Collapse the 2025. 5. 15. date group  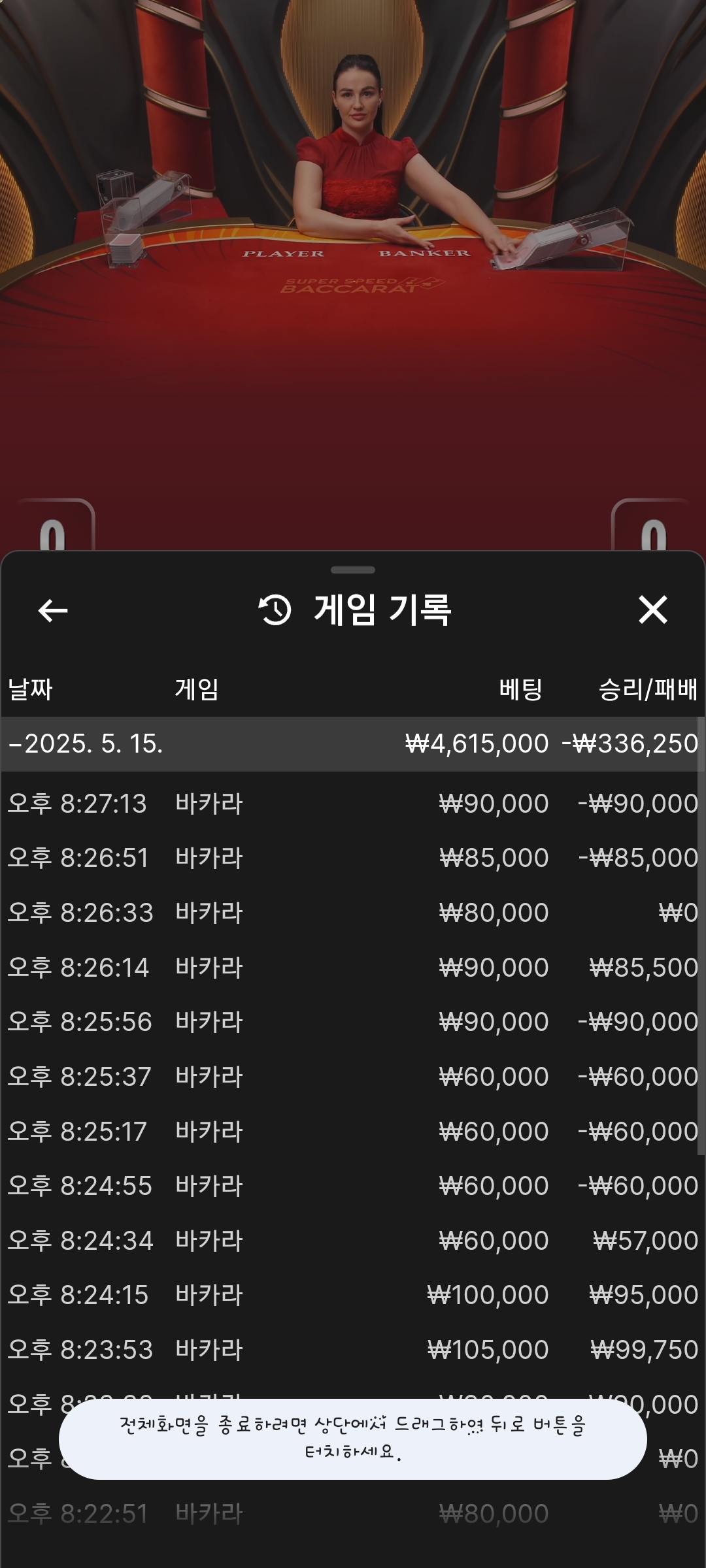[x=85, y=743]
